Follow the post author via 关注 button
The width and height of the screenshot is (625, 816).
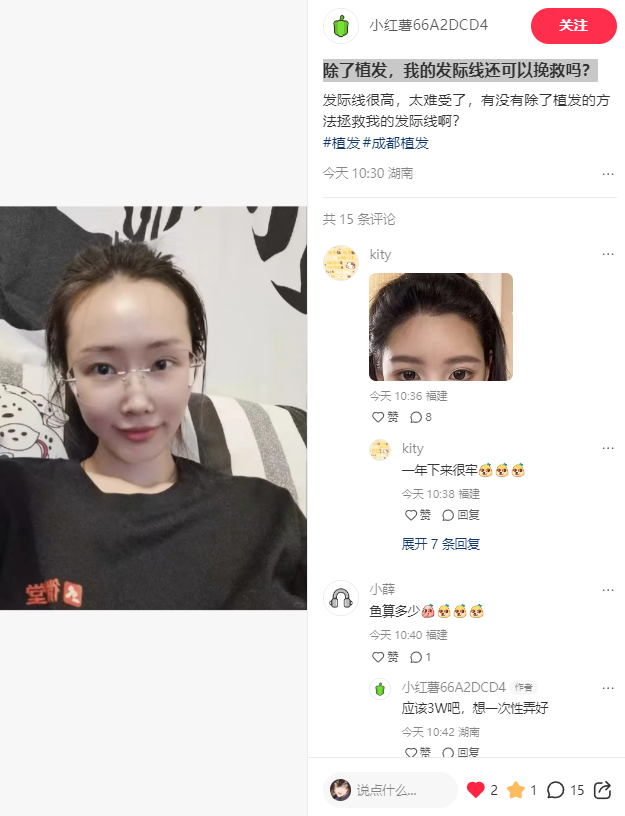coord(573,25)
